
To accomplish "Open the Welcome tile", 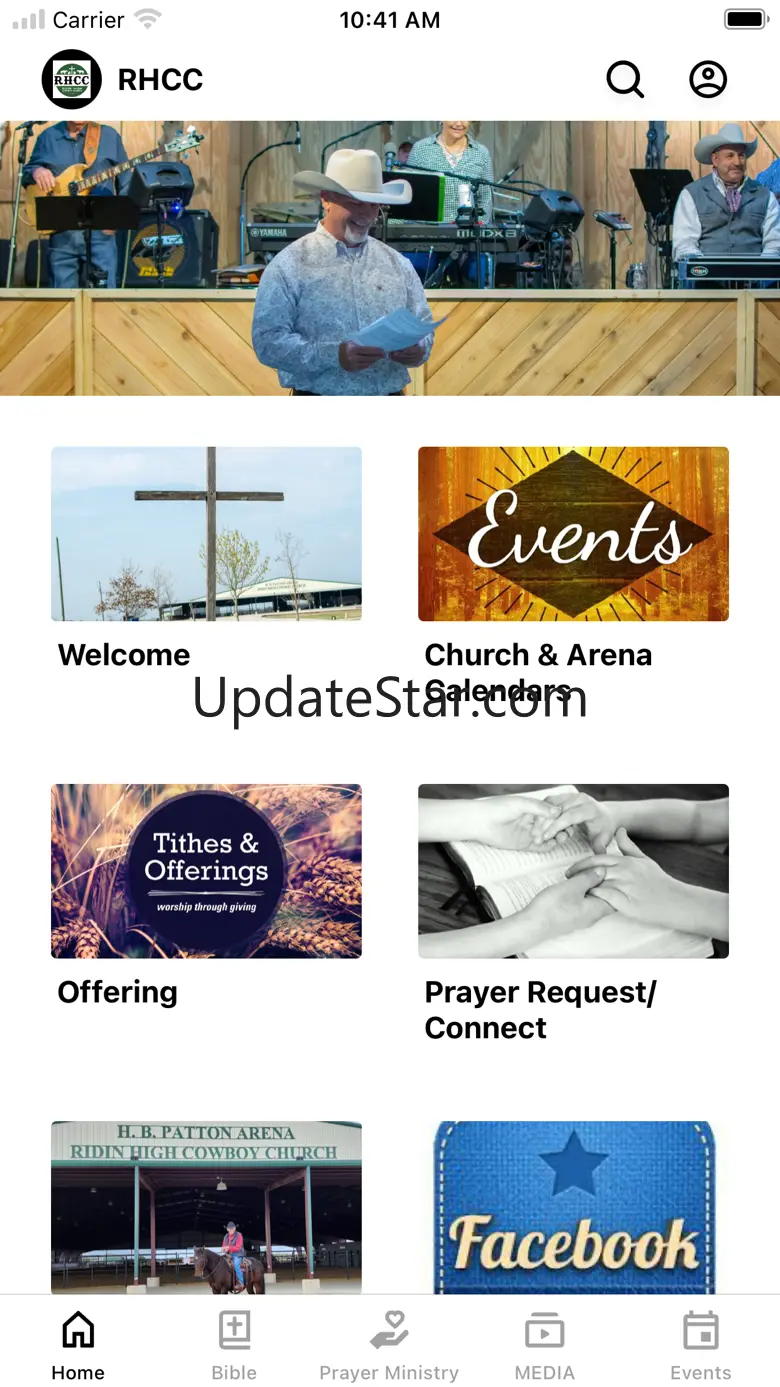I will 206,559.
